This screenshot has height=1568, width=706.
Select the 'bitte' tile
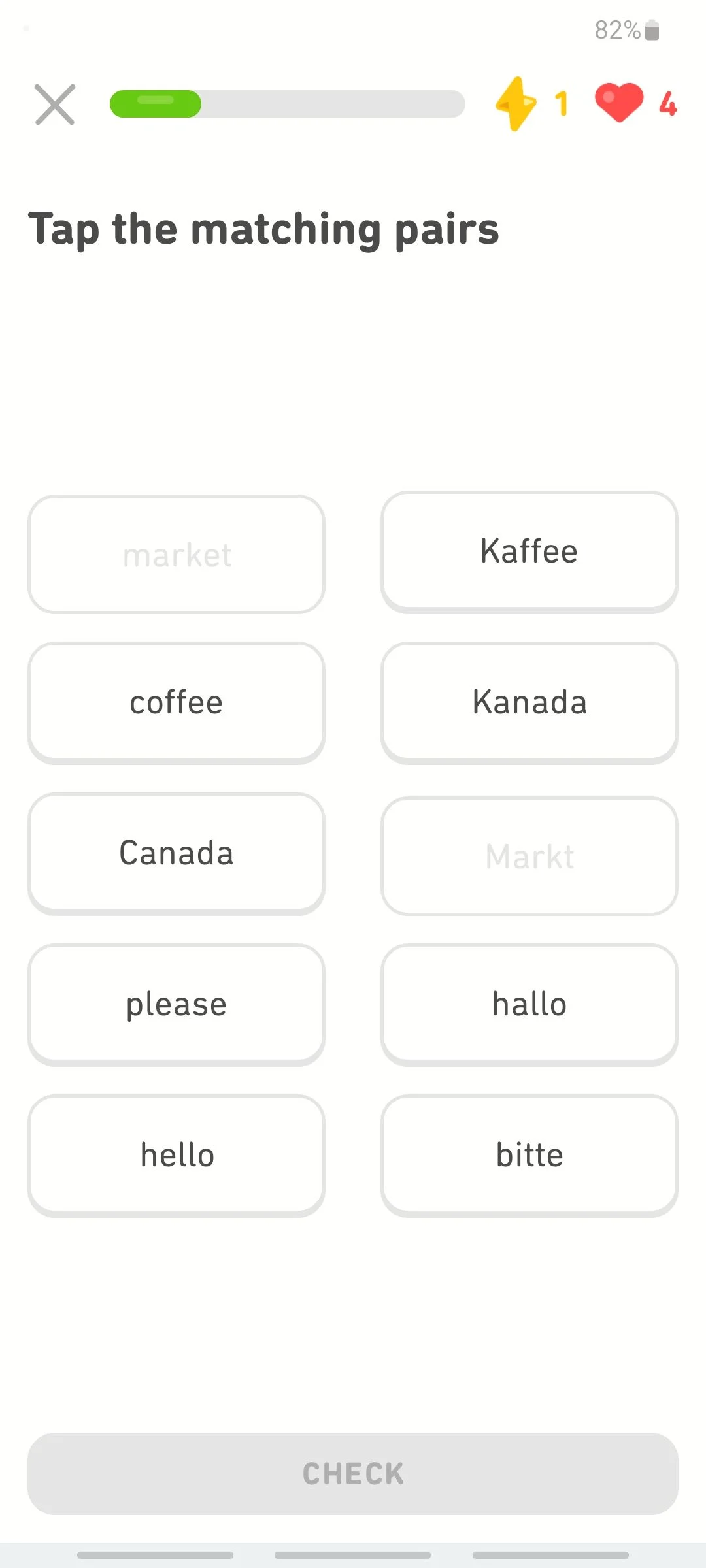tap(529, 1156)
